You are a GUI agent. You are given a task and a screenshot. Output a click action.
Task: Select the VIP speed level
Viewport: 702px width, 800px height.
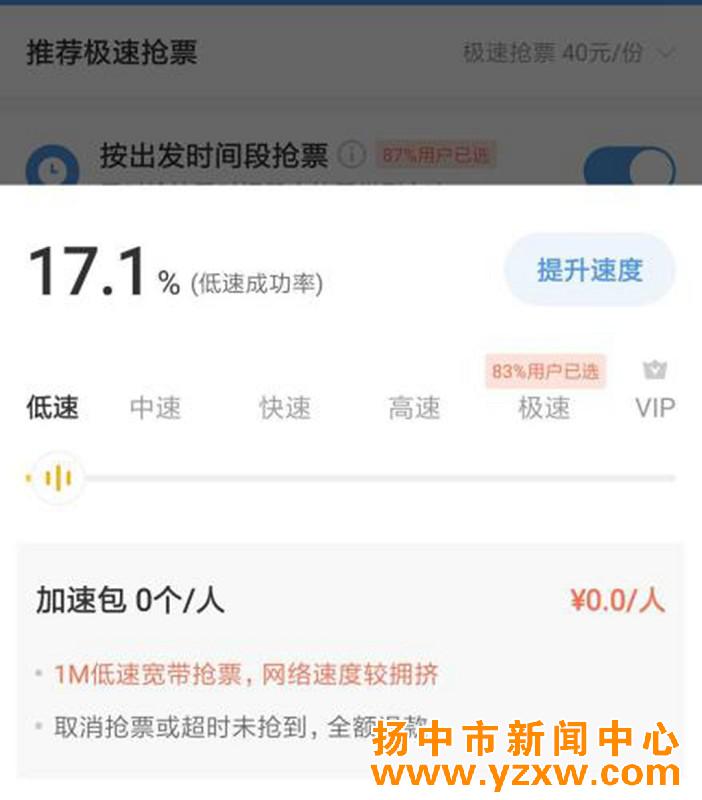click(655, 406)
